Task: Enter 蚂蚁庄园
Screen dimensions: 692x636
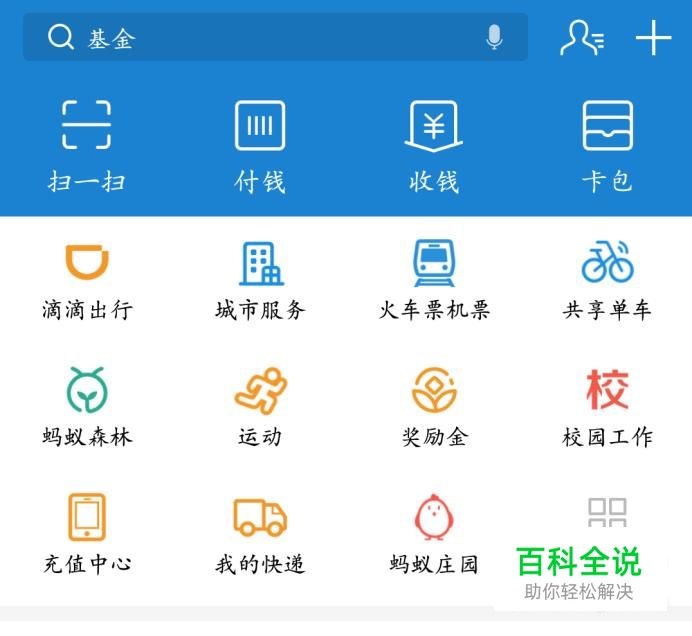Action: pyautogui.click(x=434, y=534)
